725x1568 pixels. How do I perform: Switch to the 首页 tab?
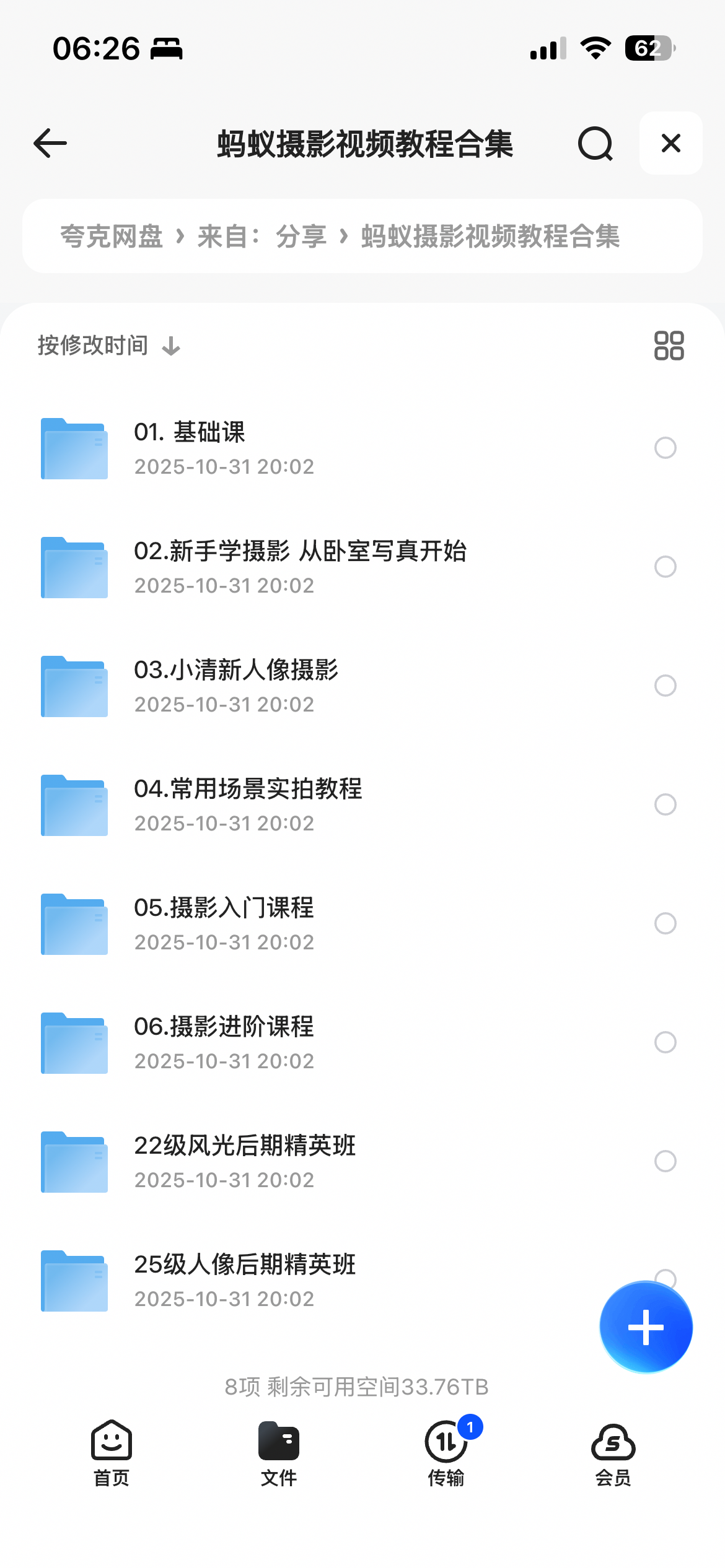point(112,1453)
